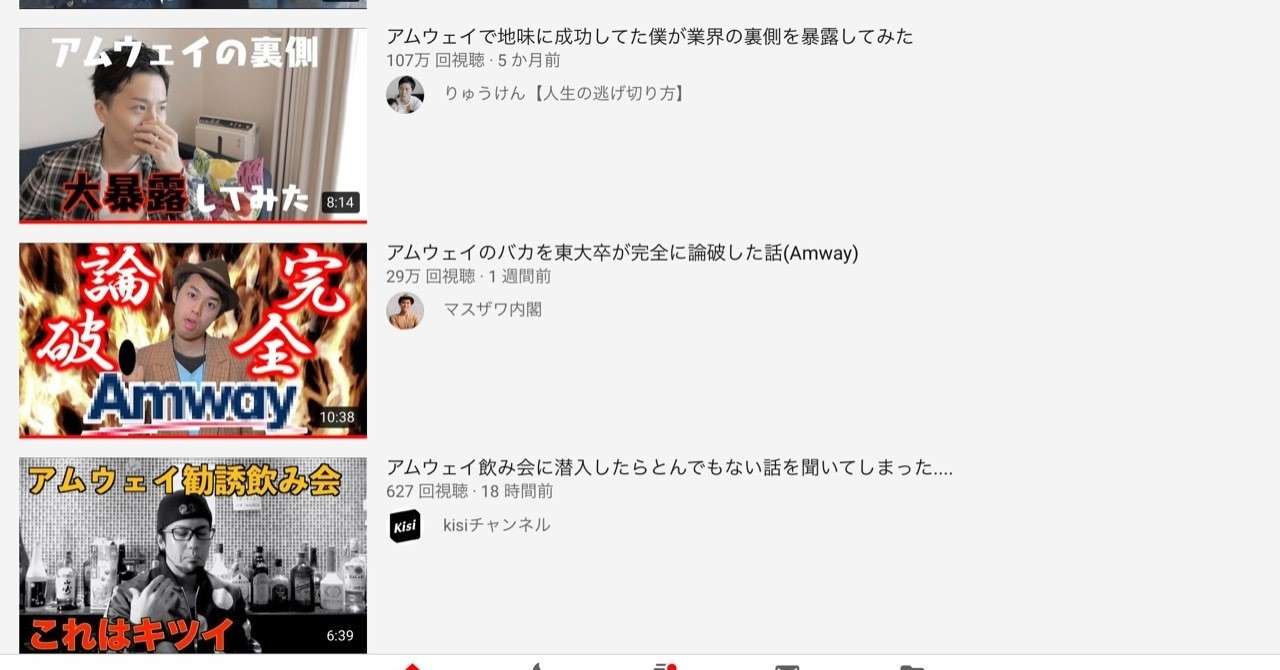Visit the kisiチャンネル channel
The height and width of the screenshot is (670, 1280).
(496, 525)
